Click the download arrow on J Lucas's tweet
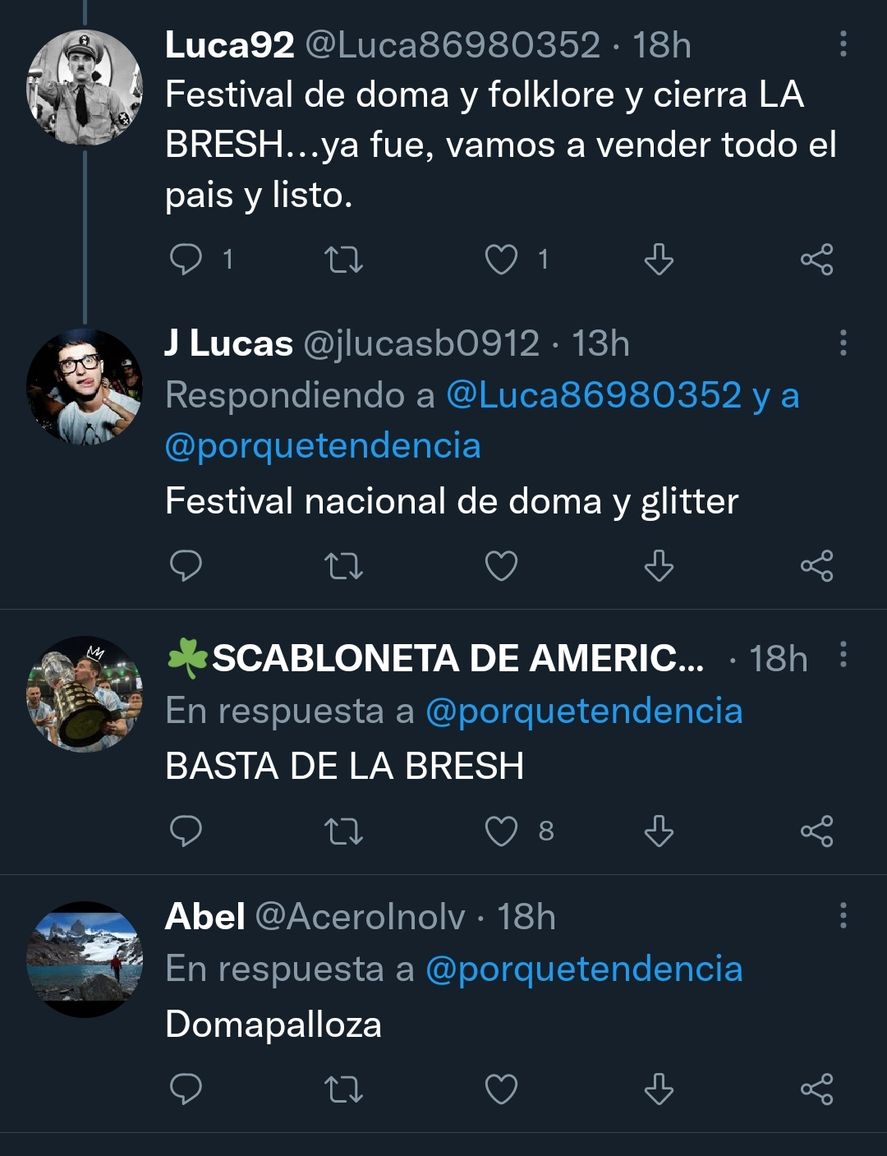 pyautogui.click(x=658, y=565)
